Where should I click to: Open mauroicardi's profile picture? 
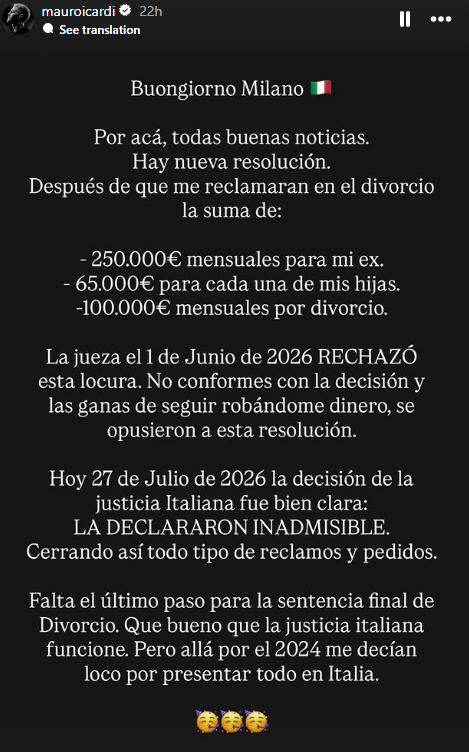coord(18,18)
